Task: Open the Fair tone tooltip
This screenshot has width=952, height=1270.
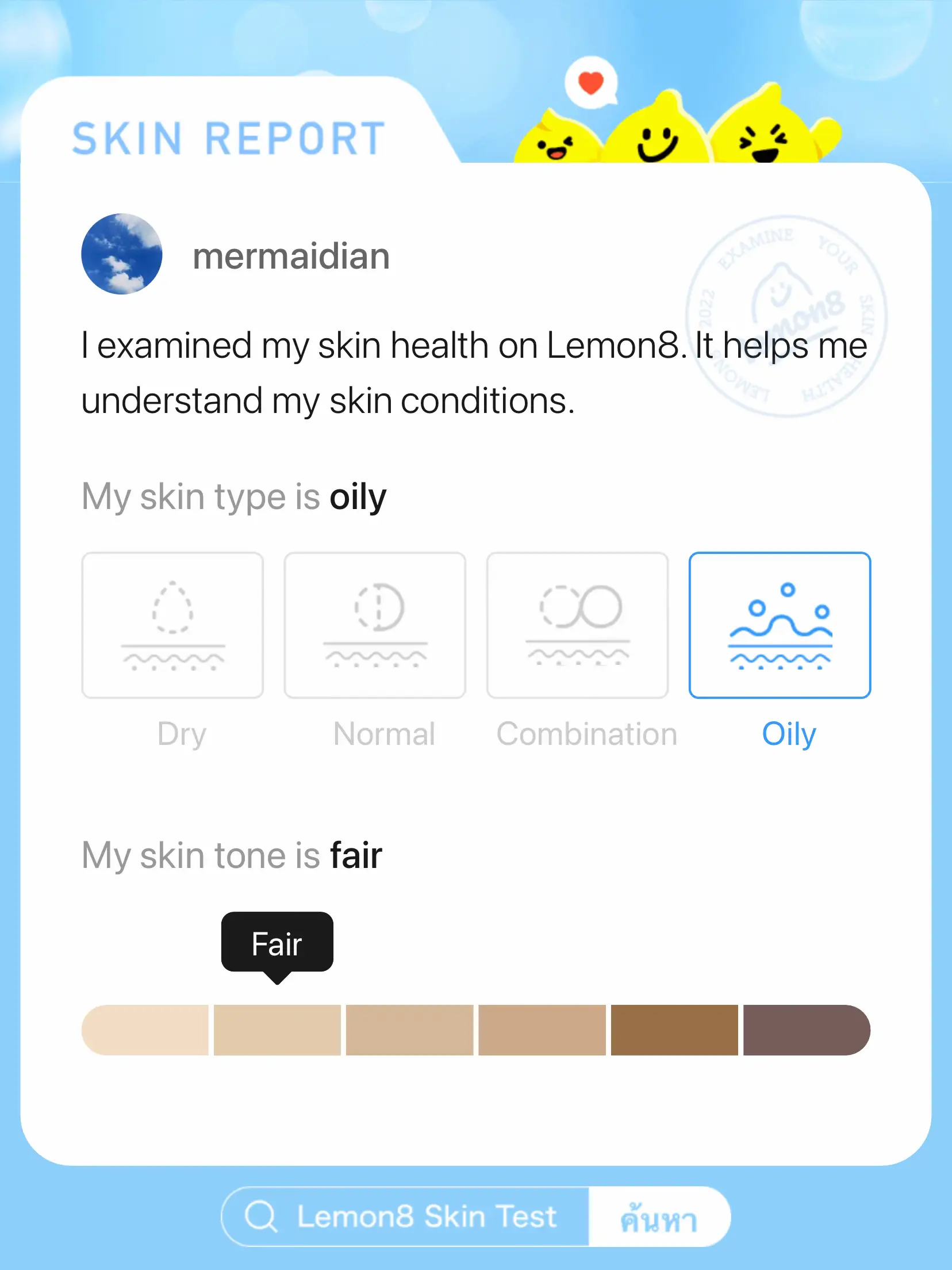Action: pyautogui.click(x=277, y=943)
